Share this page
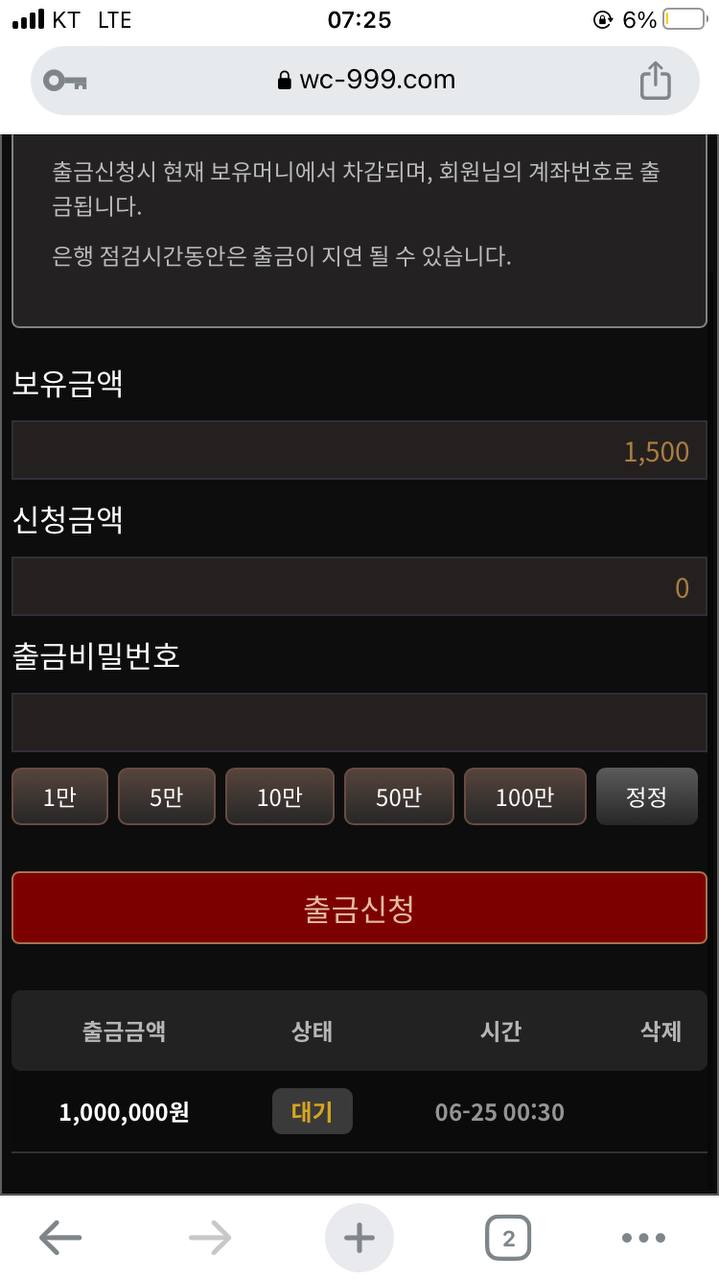This screenshot has height=1280, width=719. (655, 80)
